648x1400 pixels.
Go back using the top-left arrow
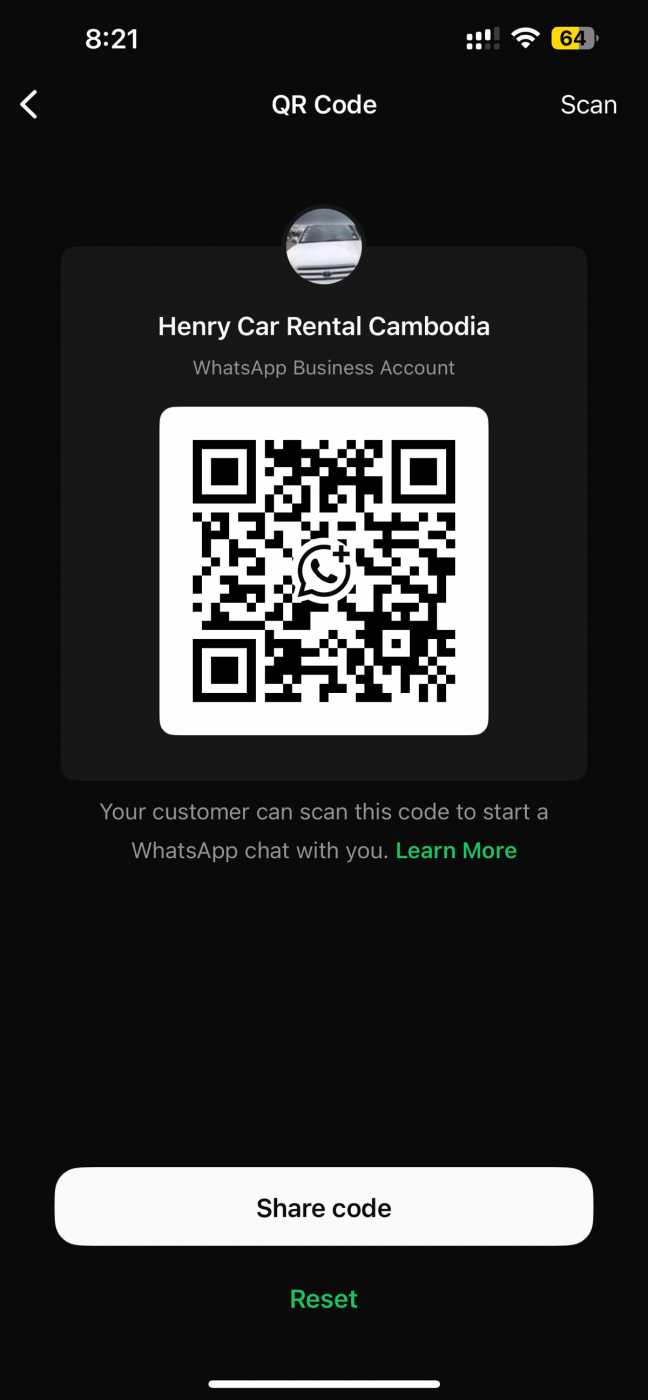tap(29, 104)
